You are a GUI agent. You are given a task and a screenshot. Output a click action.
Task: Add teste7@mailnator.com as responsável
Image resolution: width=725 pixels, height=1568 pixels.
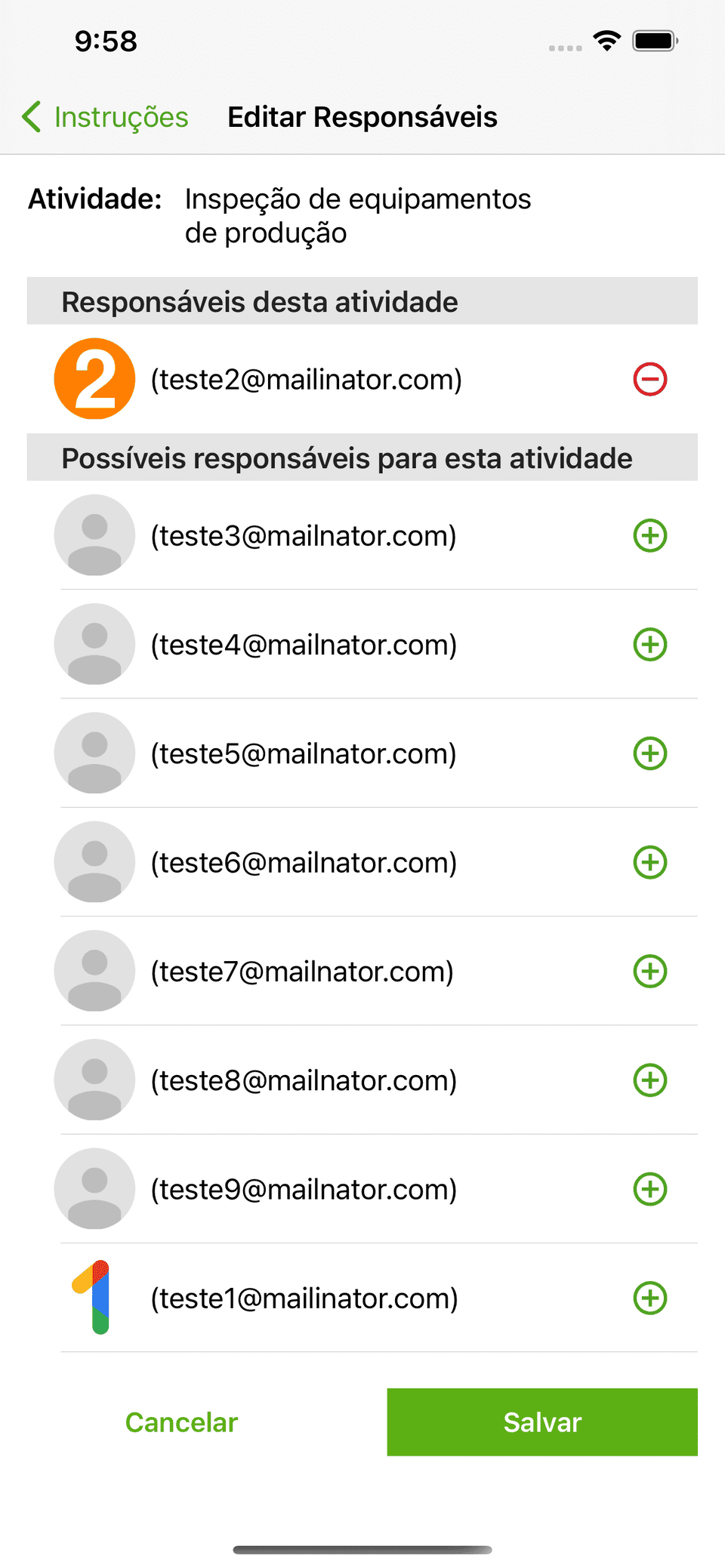tap(649, 971)
